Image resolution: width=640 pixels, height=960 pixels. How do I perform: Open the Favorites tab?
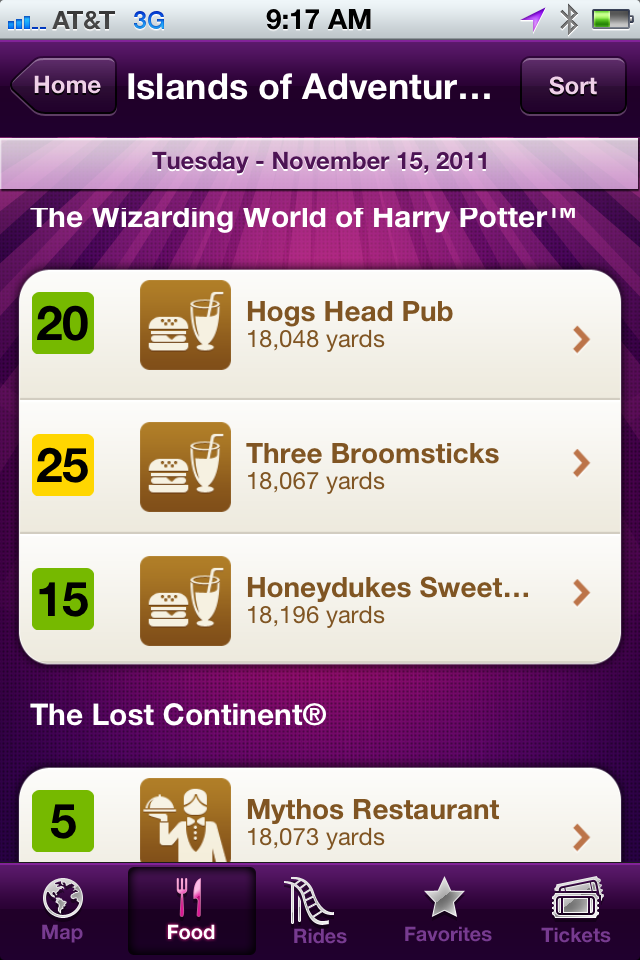pos(447,911)
